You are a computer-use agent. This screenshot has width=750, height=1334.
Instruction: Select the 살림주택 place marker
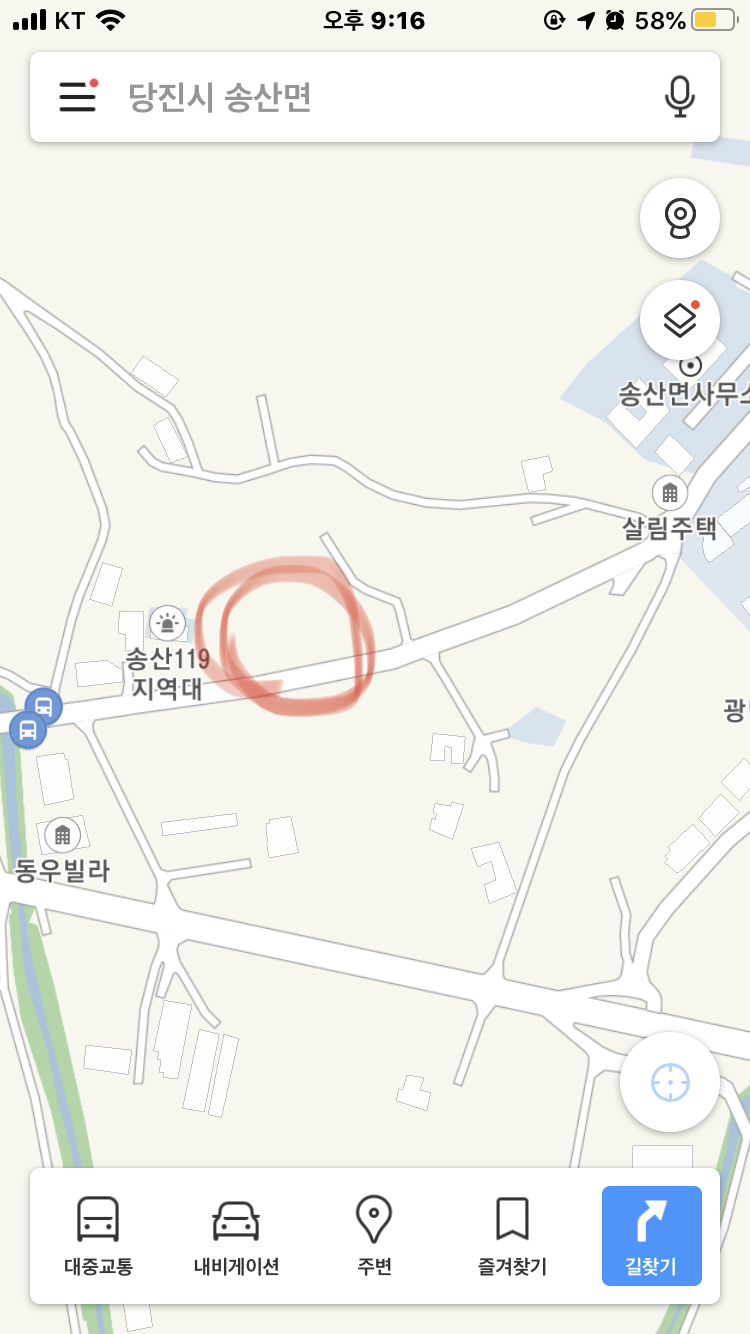coord(669,492)
